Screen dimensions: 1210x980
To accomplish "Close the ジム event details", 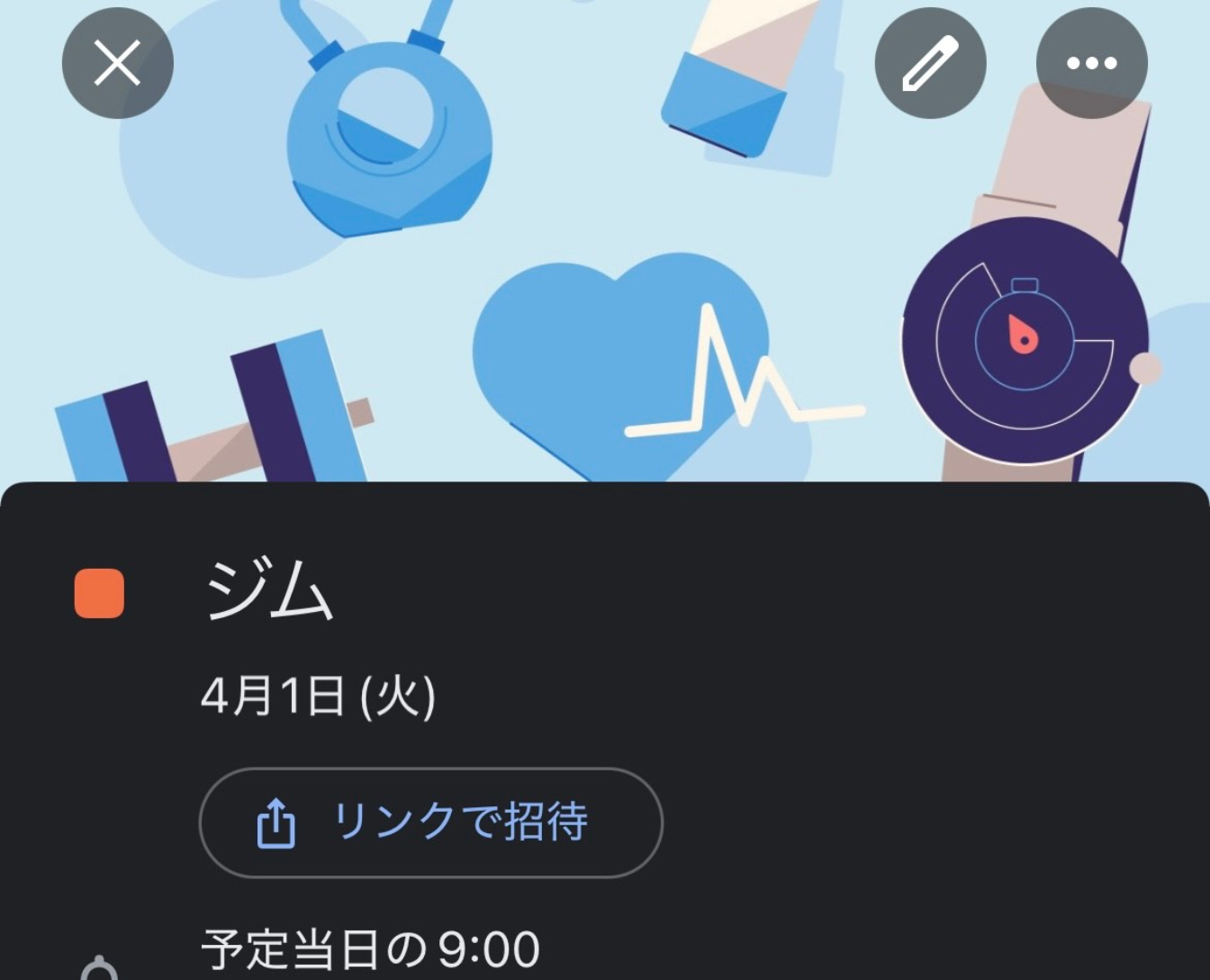I will point(117,63).
